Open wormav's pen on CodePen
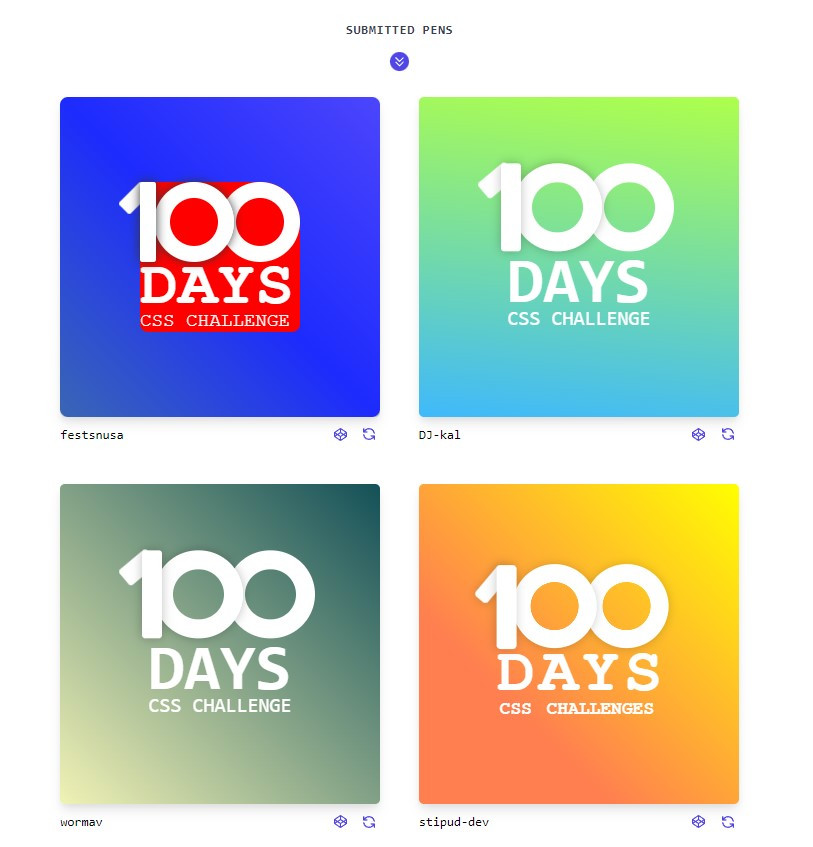The width and height of the screenshot is (813, 847). pyautogui.click(x=340, y=821)
